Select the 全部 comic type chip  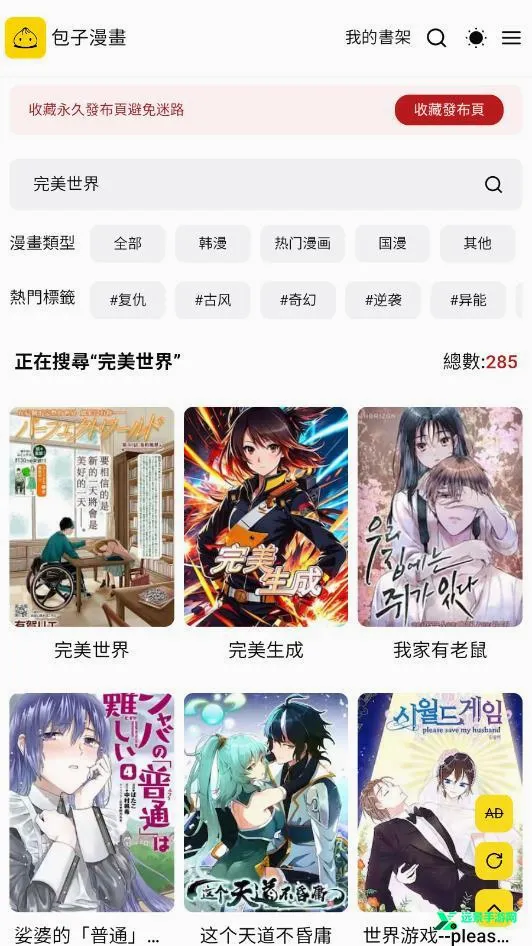127,243
